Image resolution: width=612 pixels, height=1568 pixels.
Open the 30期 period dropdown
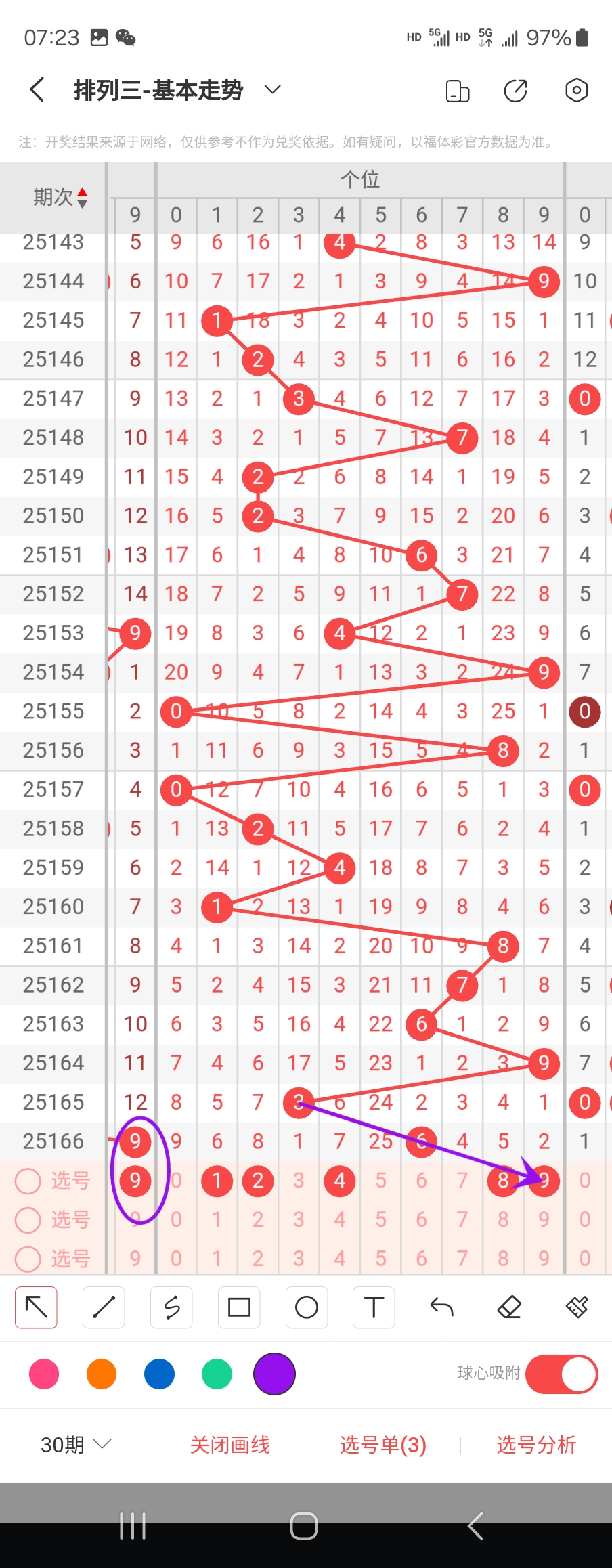(76, 1445)
